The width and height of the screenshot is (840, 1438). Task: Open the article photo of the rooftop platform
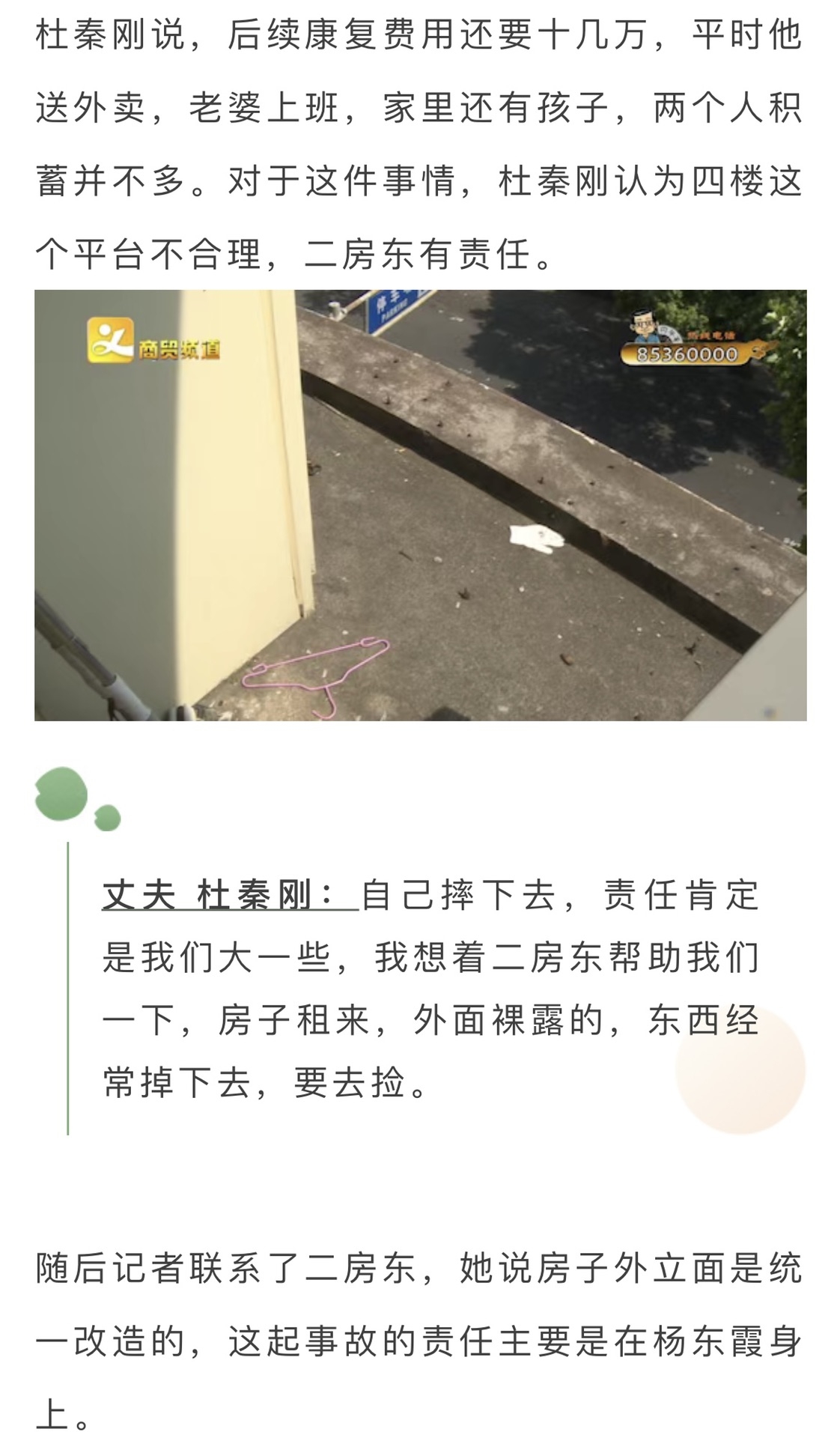click(420, 505)
